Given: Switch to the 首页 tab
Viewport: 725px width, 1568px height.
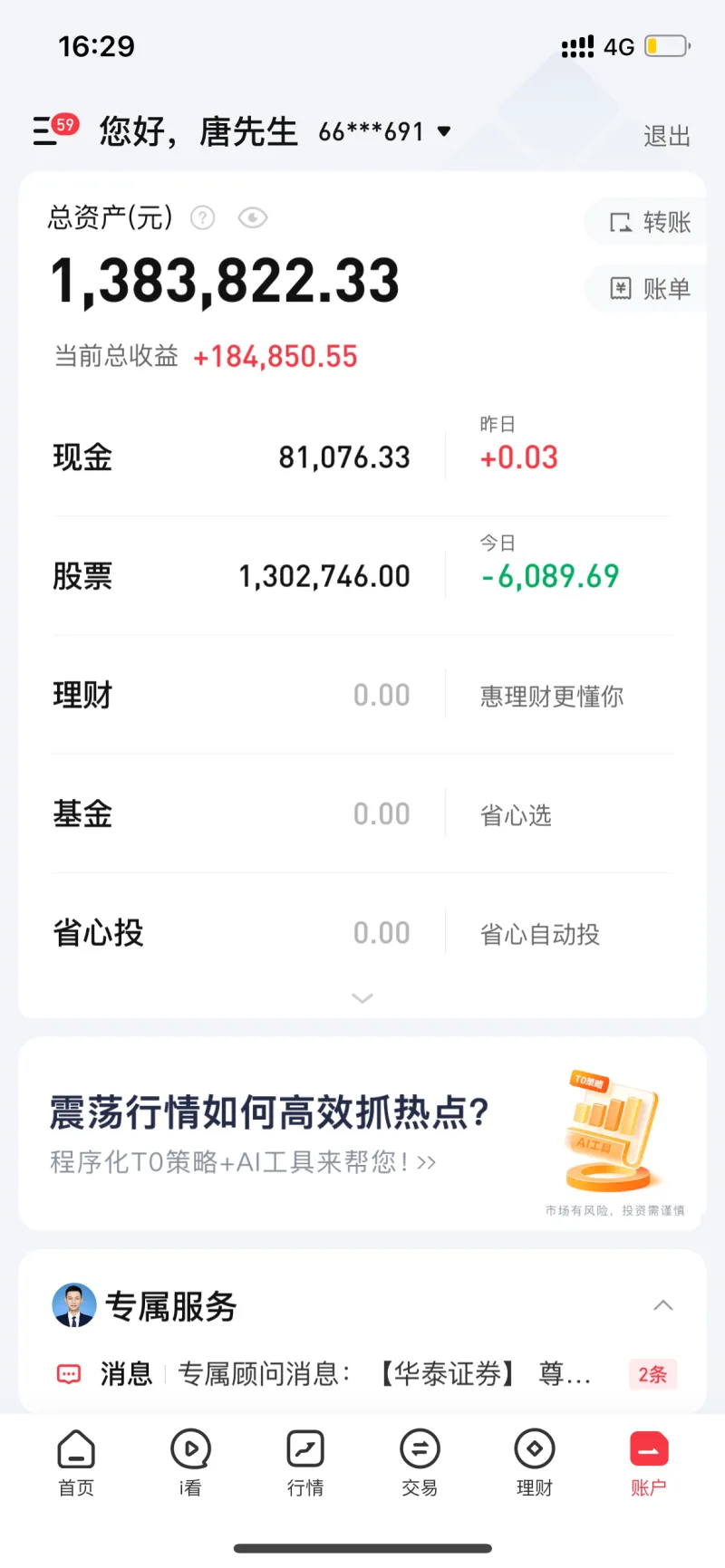Looking at the screenshot, I should [x=76, y=1462].
